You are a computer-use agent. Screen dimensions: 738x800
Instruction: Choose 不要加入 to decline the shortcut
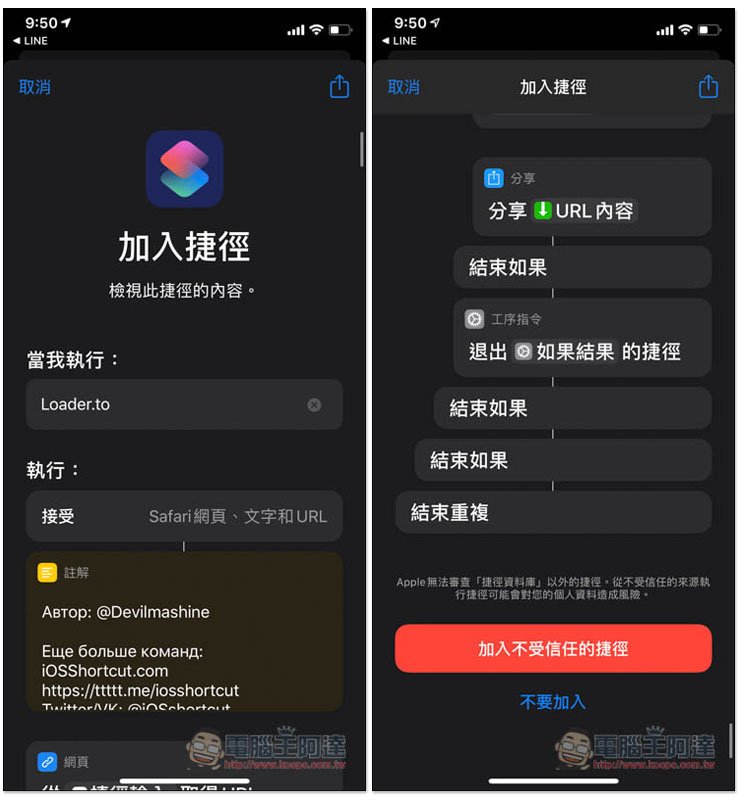553,702
